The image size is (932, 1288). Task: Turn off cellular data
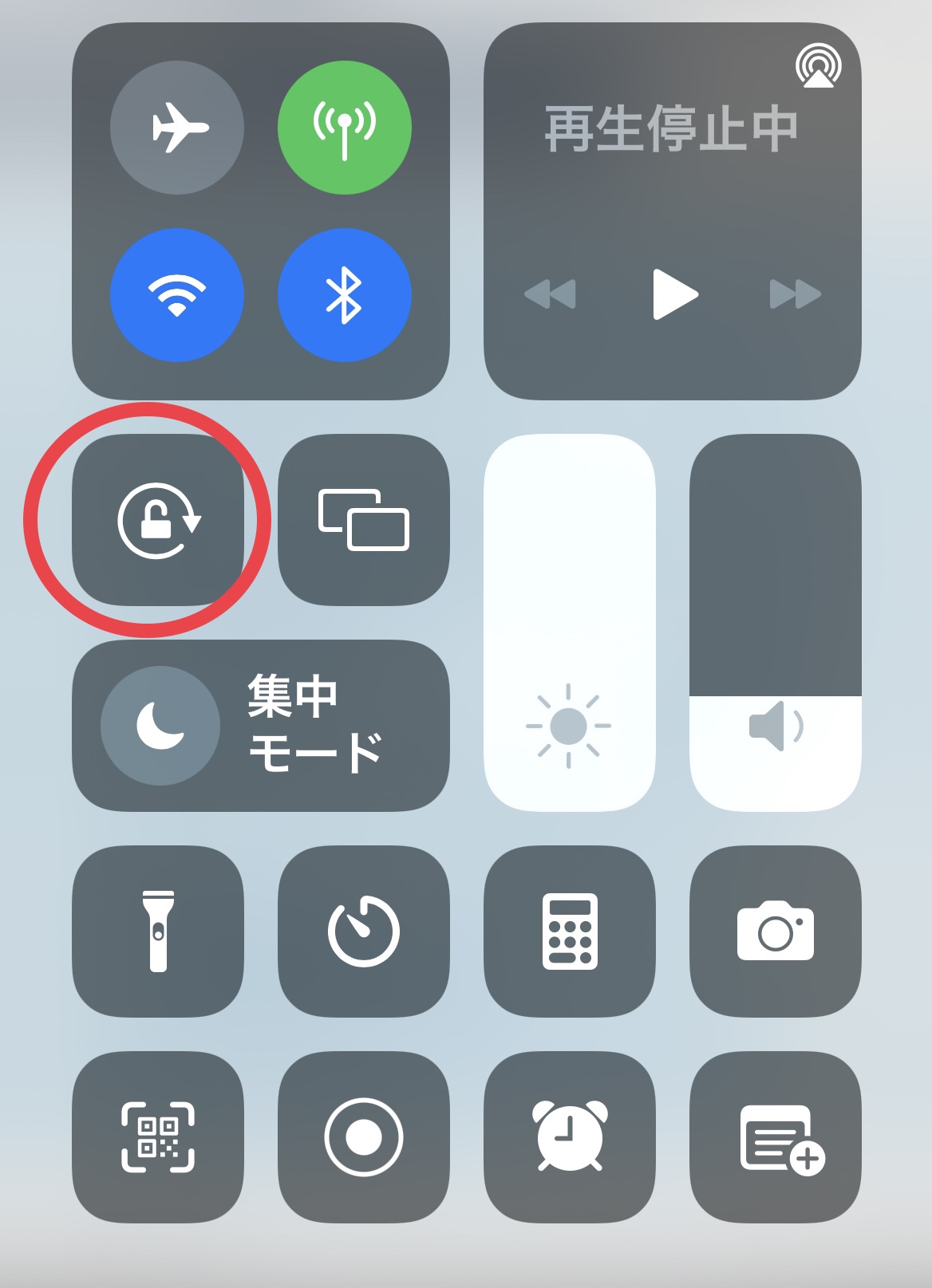coord(345,128)
